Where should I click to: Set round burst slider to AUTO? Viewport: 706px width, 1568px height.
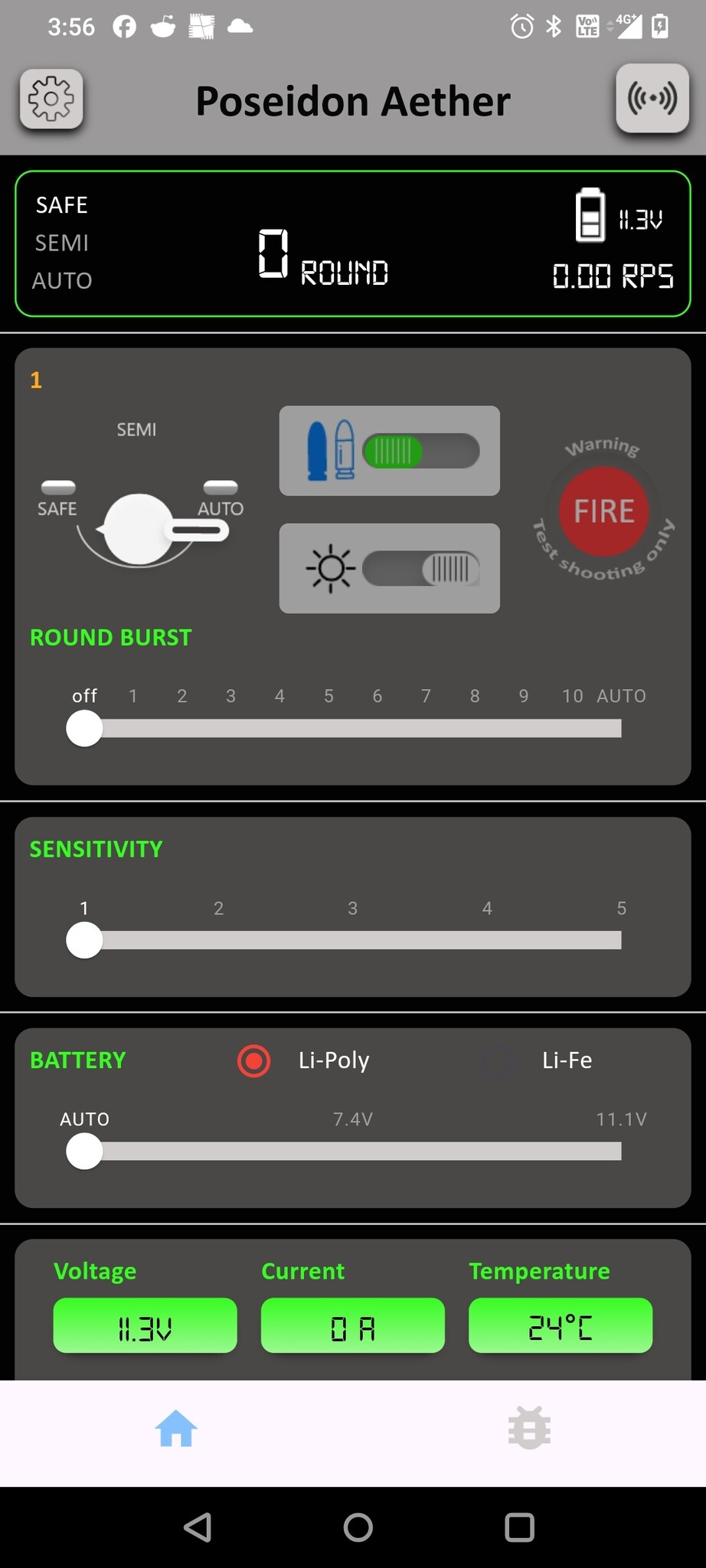tap(619, 728)
